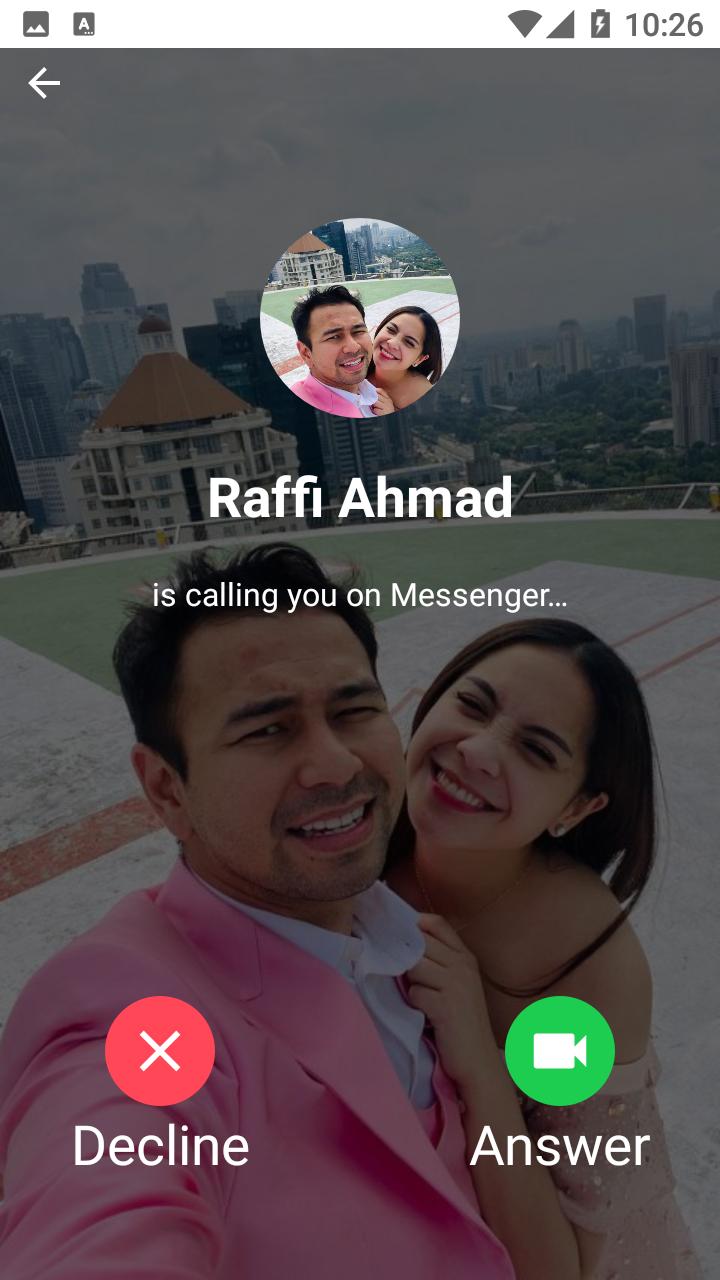
Task: Decline the call from Raffi Ahmad
Action: pos(160,1051)
